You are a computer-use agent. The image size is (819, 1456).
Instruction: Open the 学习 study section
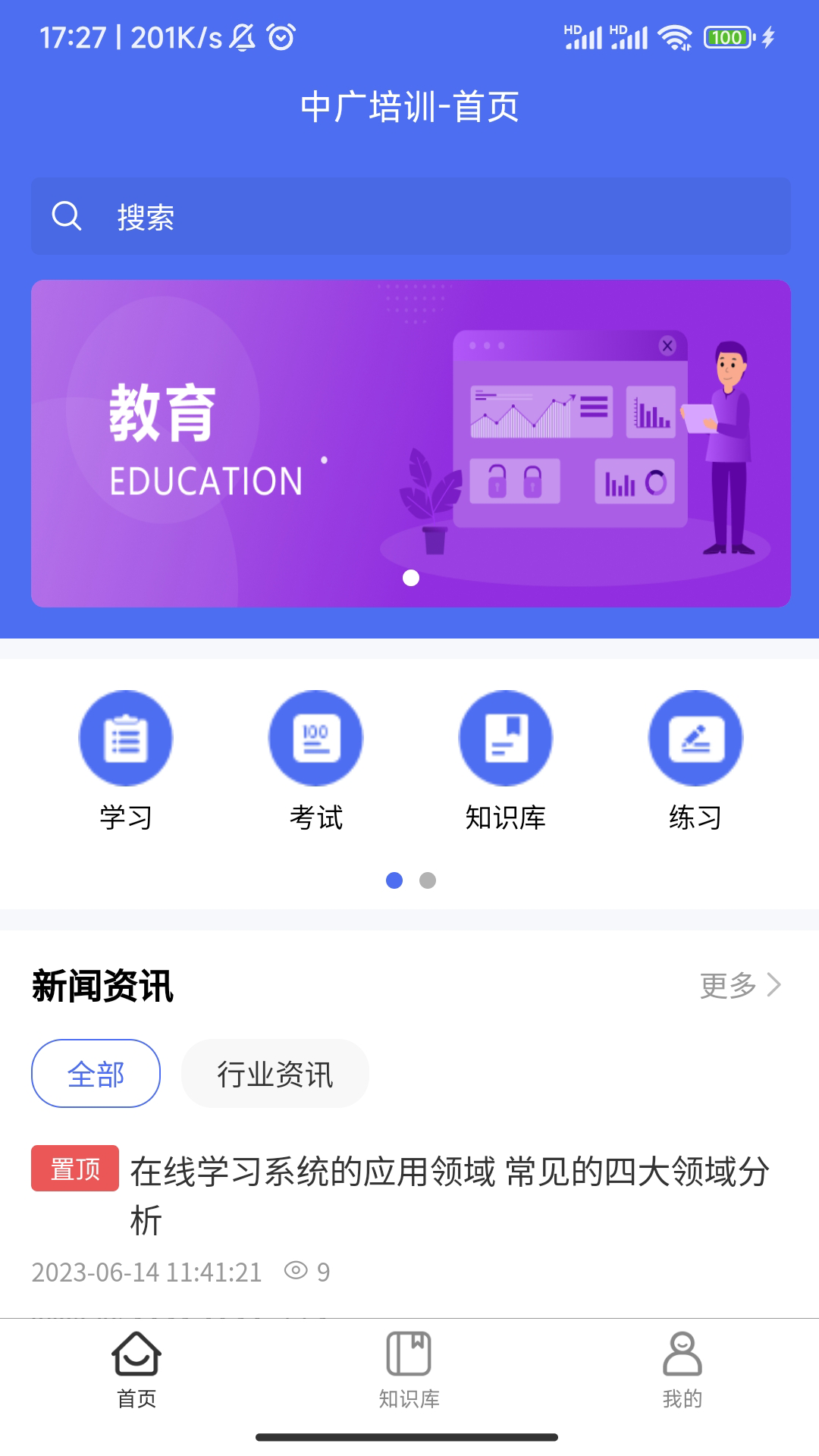126,760
